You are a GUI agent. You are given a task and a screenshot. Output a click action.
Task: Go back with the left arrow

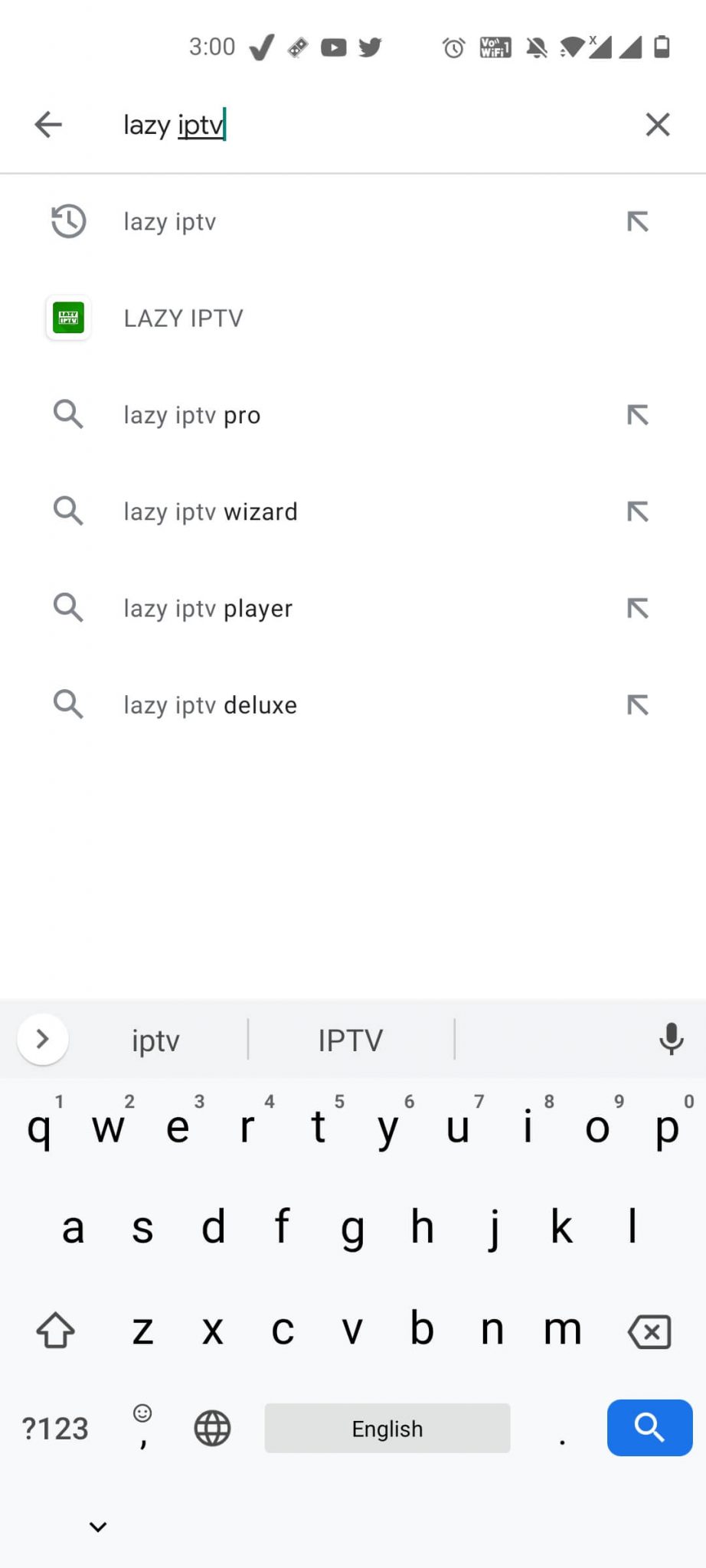coord(48,124)
